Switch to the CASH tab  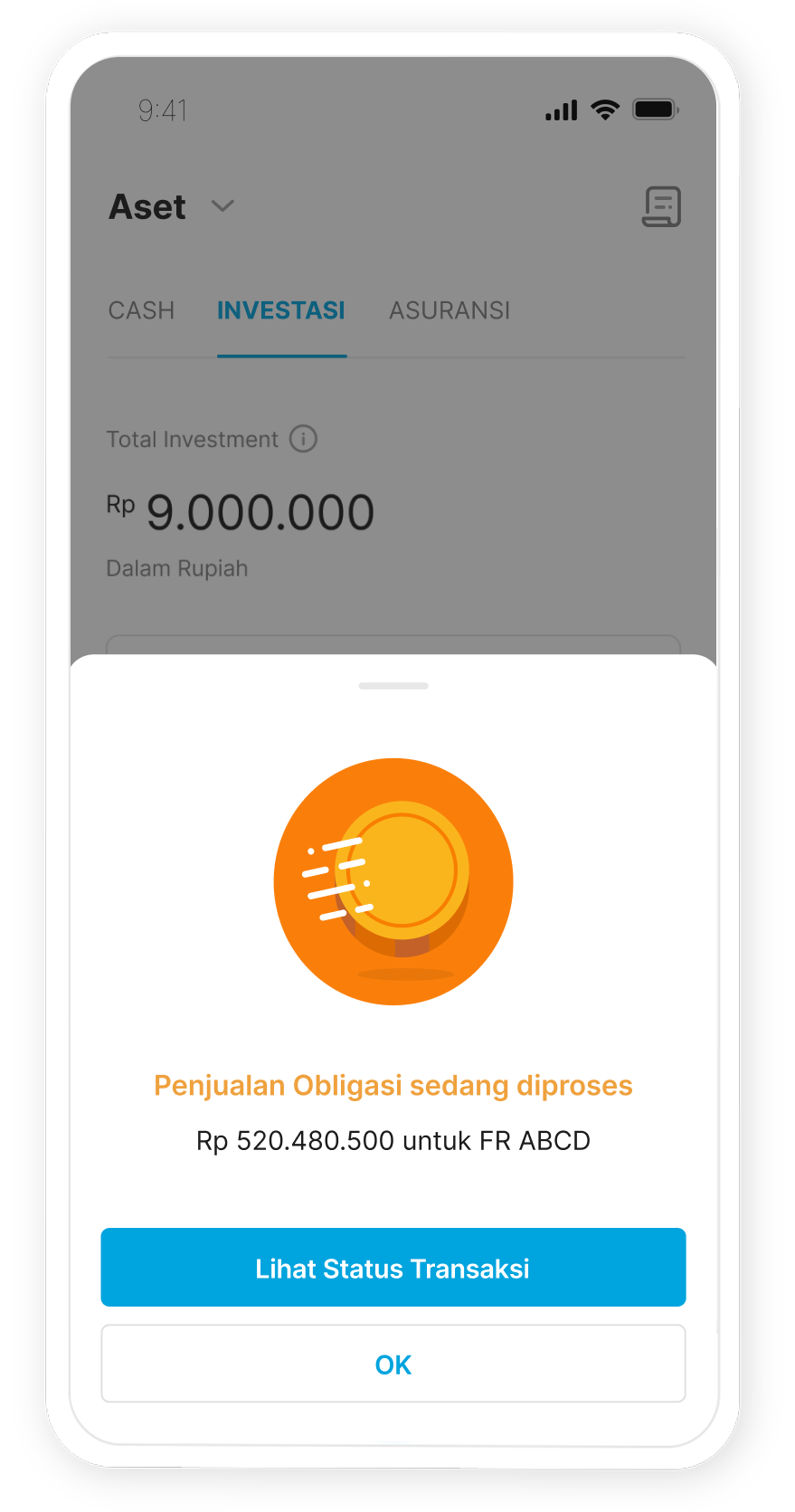pos(141,310)
